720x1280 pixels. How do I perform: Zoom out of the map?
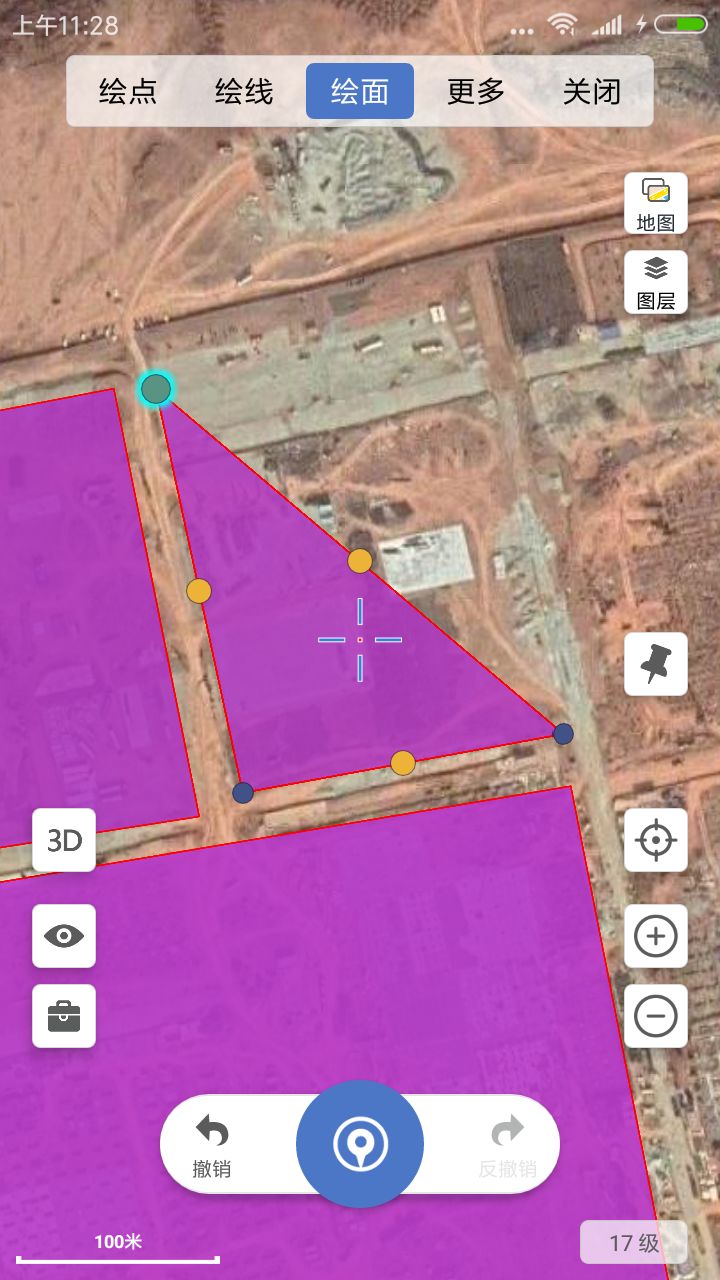coord(656,1016)
